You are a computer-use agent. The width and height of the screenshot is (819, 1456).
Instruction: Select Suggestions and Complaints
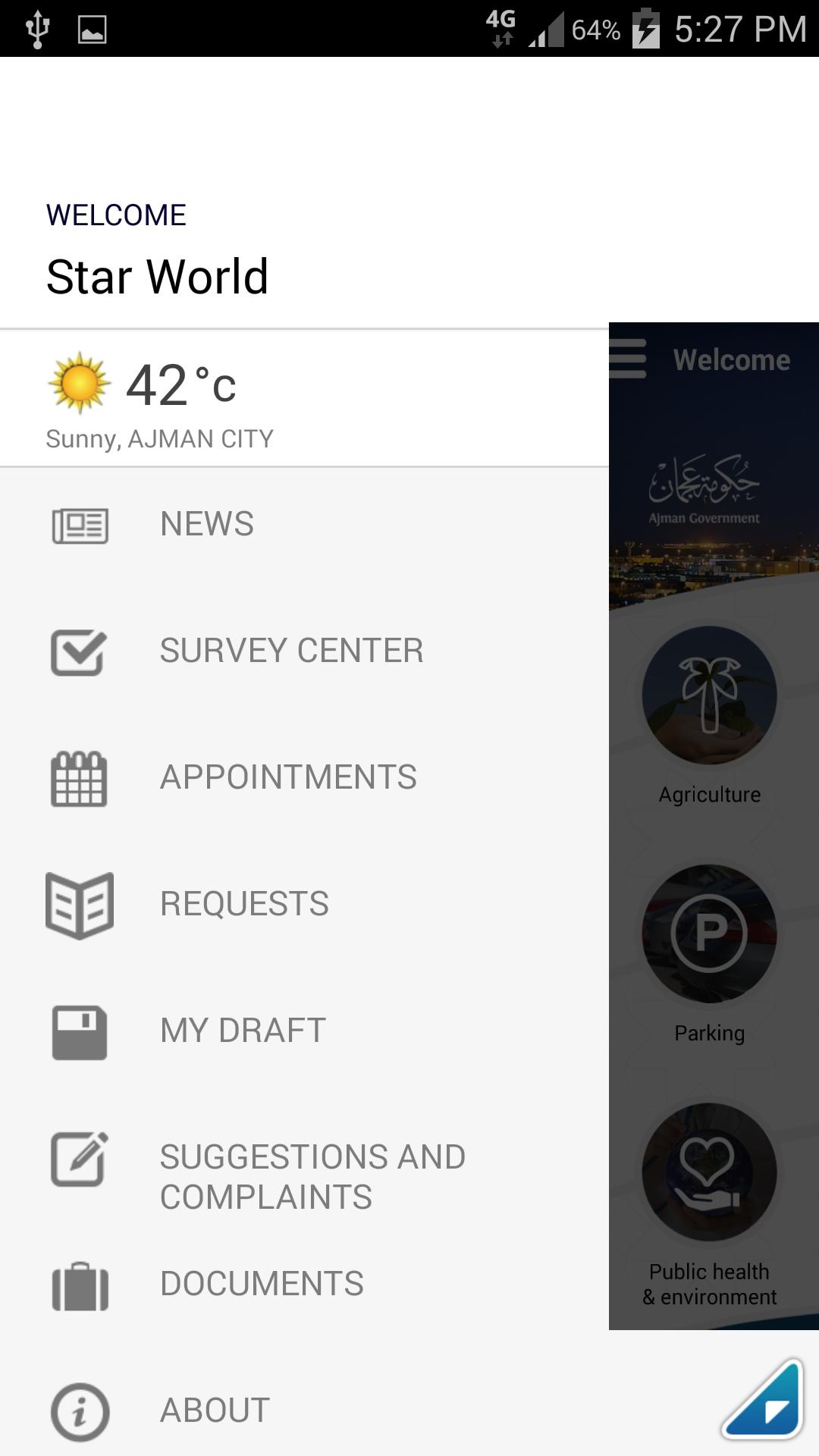pyautogui.click(x=312, y=1176)
